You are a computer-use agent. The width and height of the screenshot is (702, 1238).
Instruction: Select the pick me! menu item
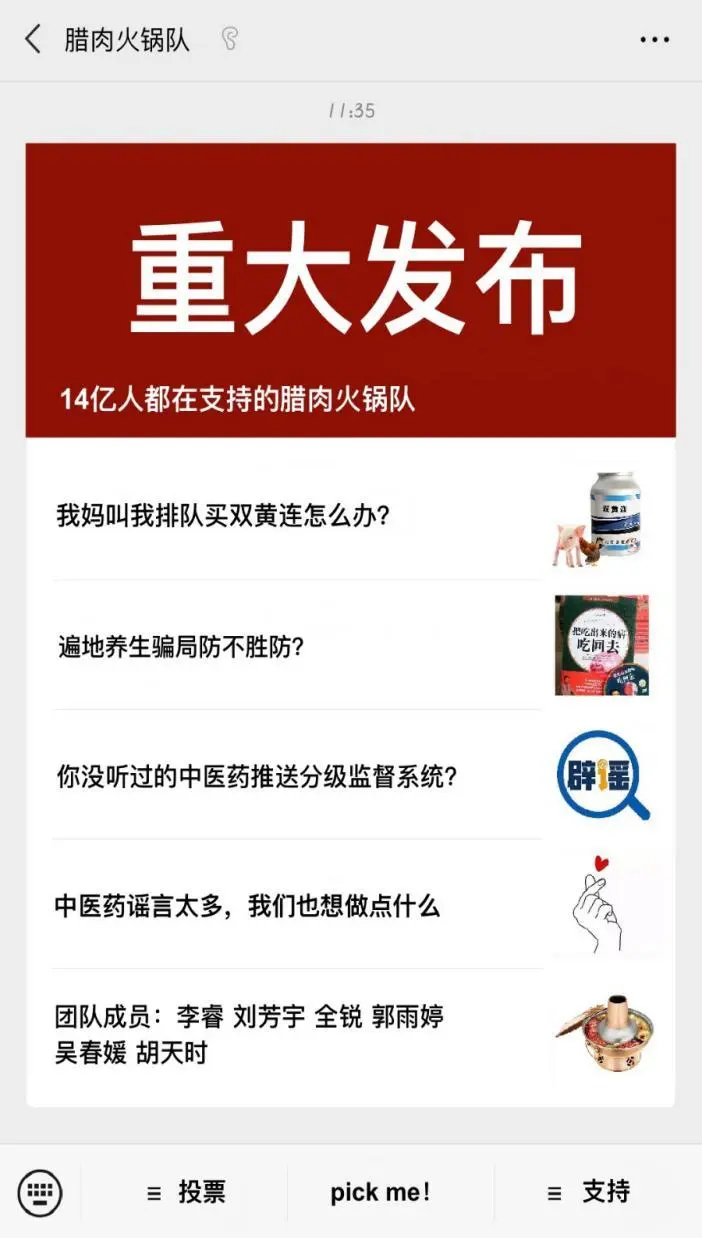click(x=380, y=1192)
